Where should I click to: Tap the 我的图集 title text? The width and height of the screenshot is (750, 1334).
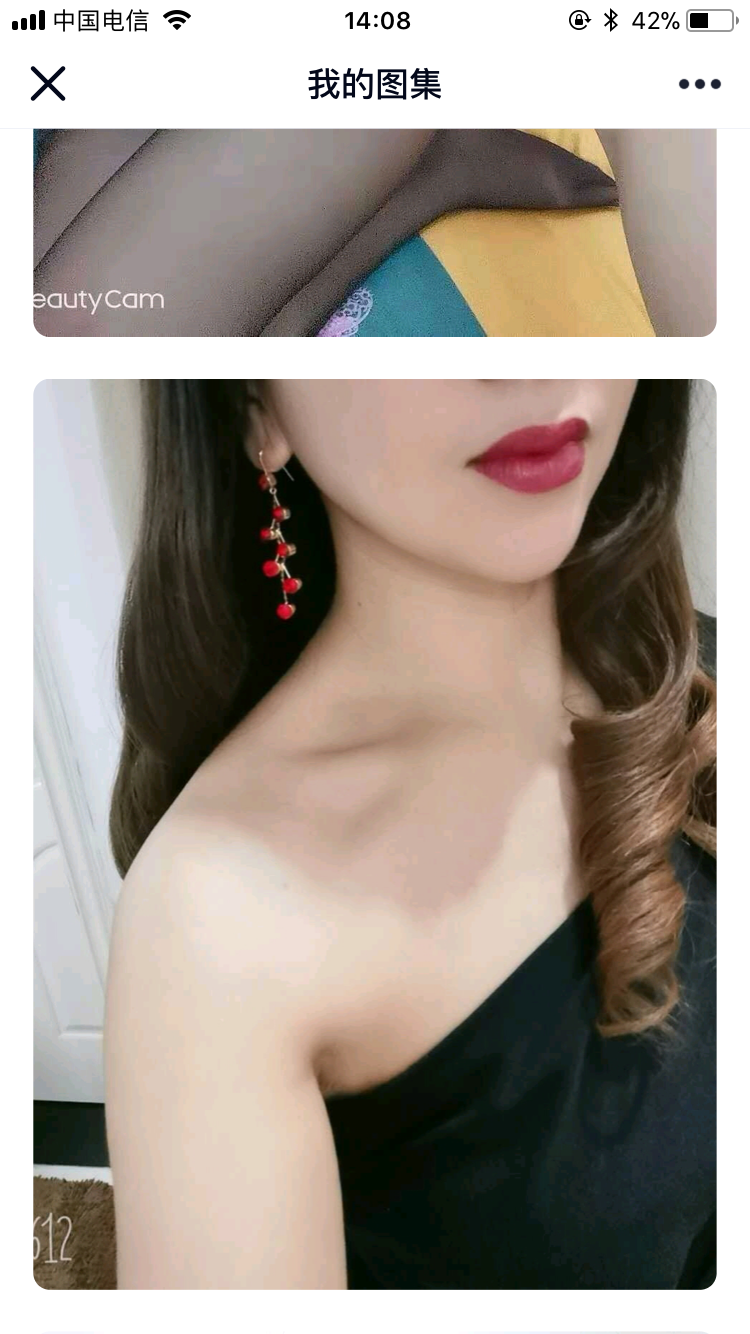pyautogui.click(x=375, y=84)
